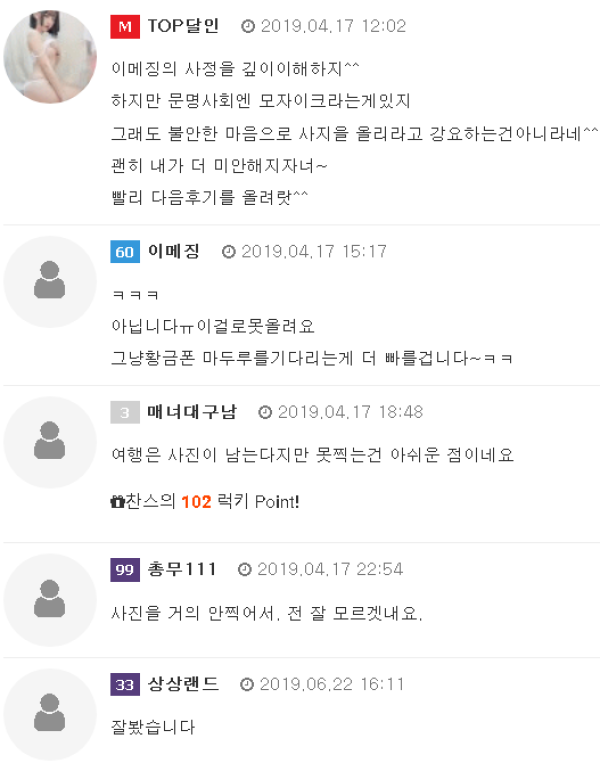Open TOP달인's profile picture
This screenshot has height=763, width=600.
[49, 57]
